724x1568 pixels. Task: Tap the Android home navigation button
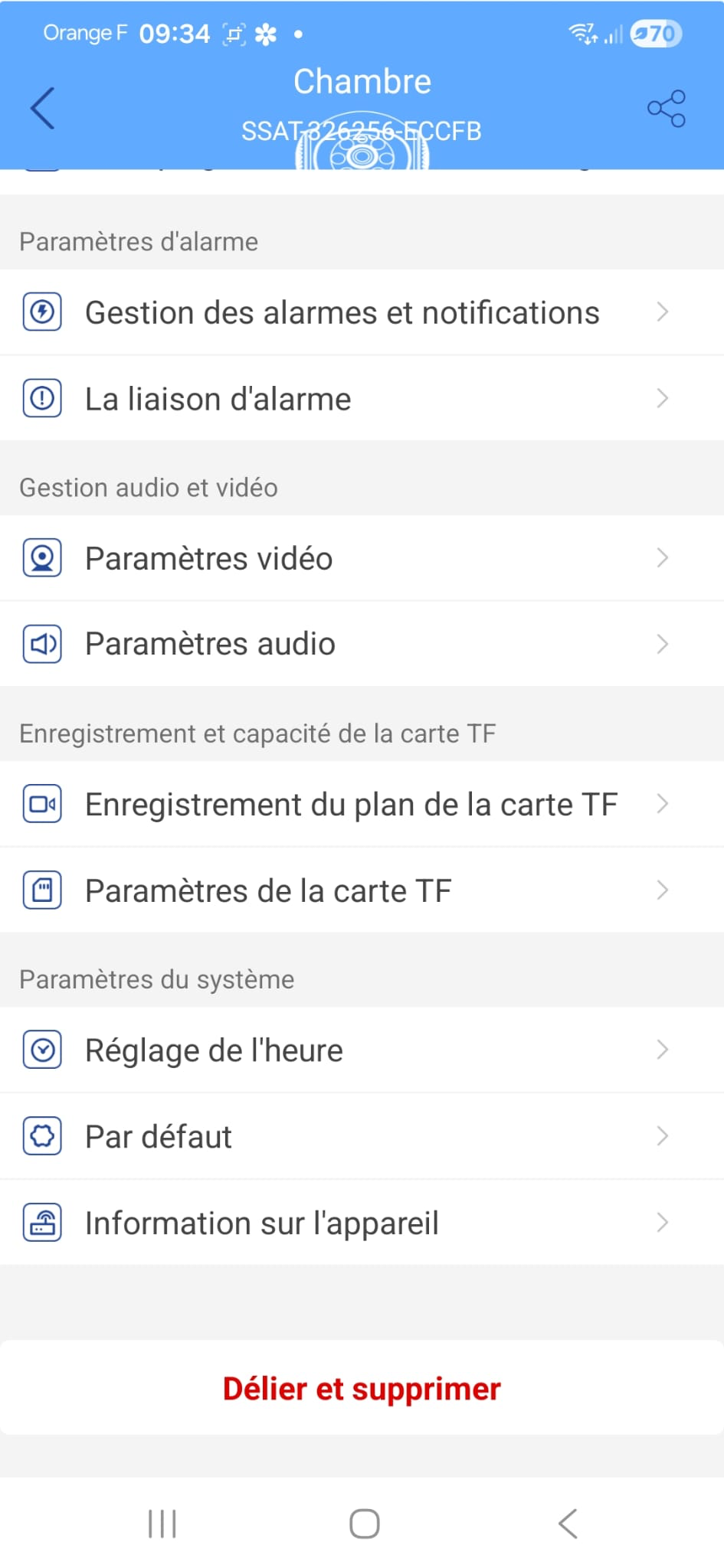(362, 1524)
